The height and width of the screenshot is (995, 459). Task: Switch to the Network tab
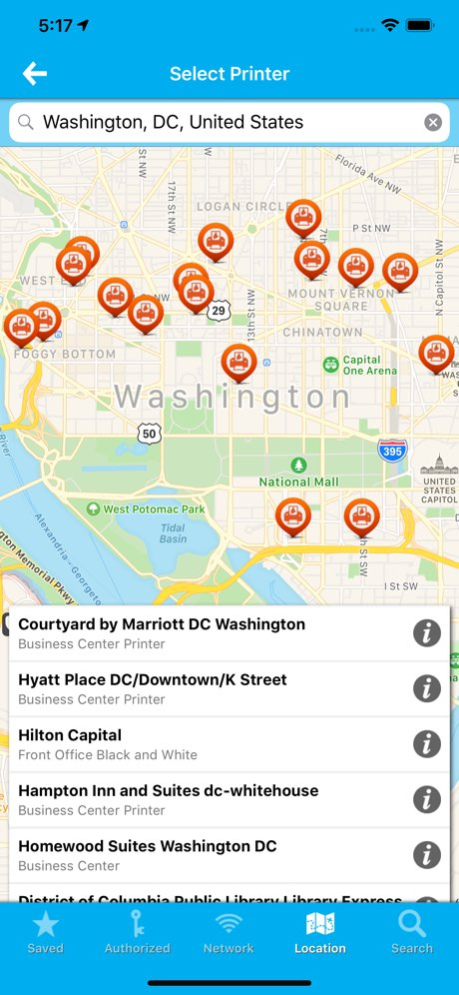pyautogui.click(x=229, y=933)
